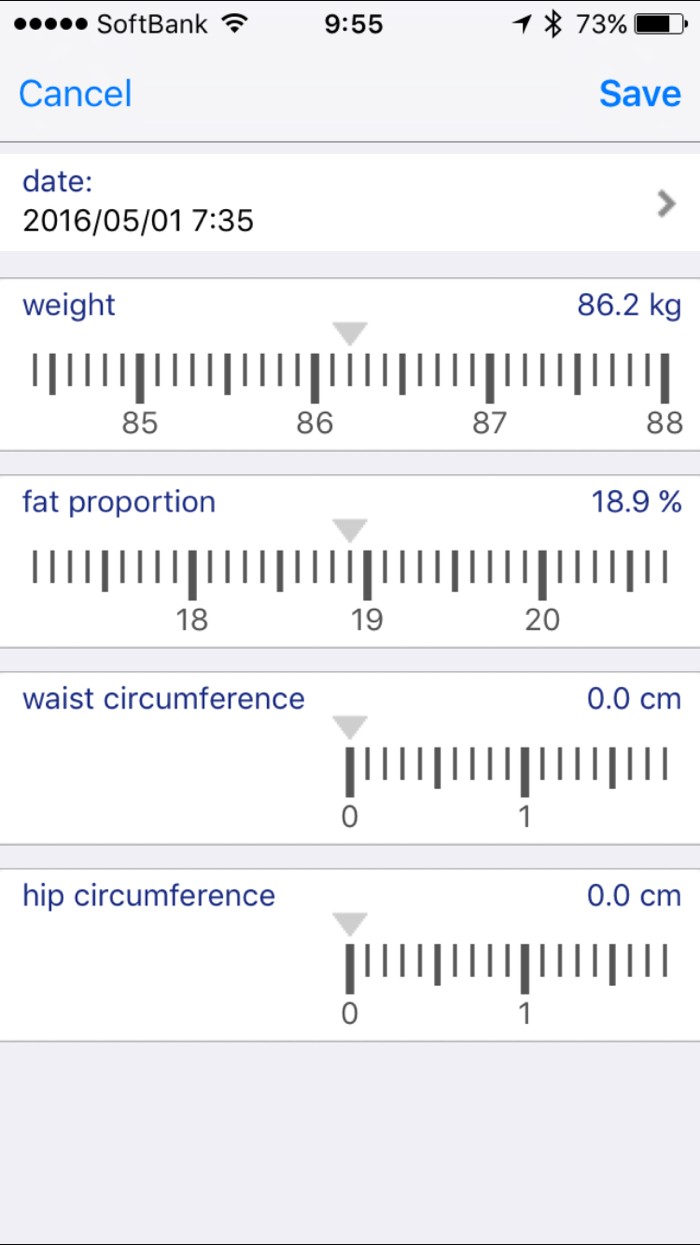700x1245 pixels.
Task: Open the date row to change time
Action: coord(350,202)
